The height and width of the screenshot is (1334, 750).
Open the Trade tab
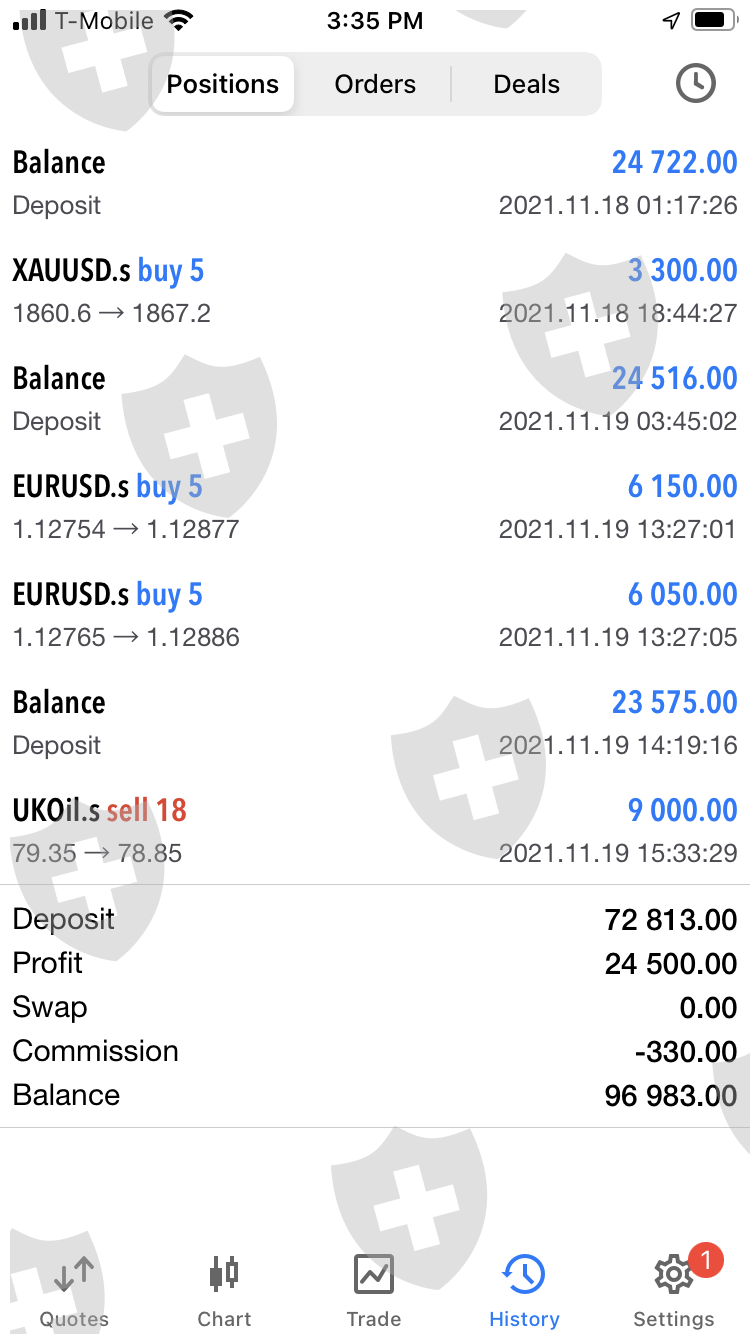point(374,1290)
